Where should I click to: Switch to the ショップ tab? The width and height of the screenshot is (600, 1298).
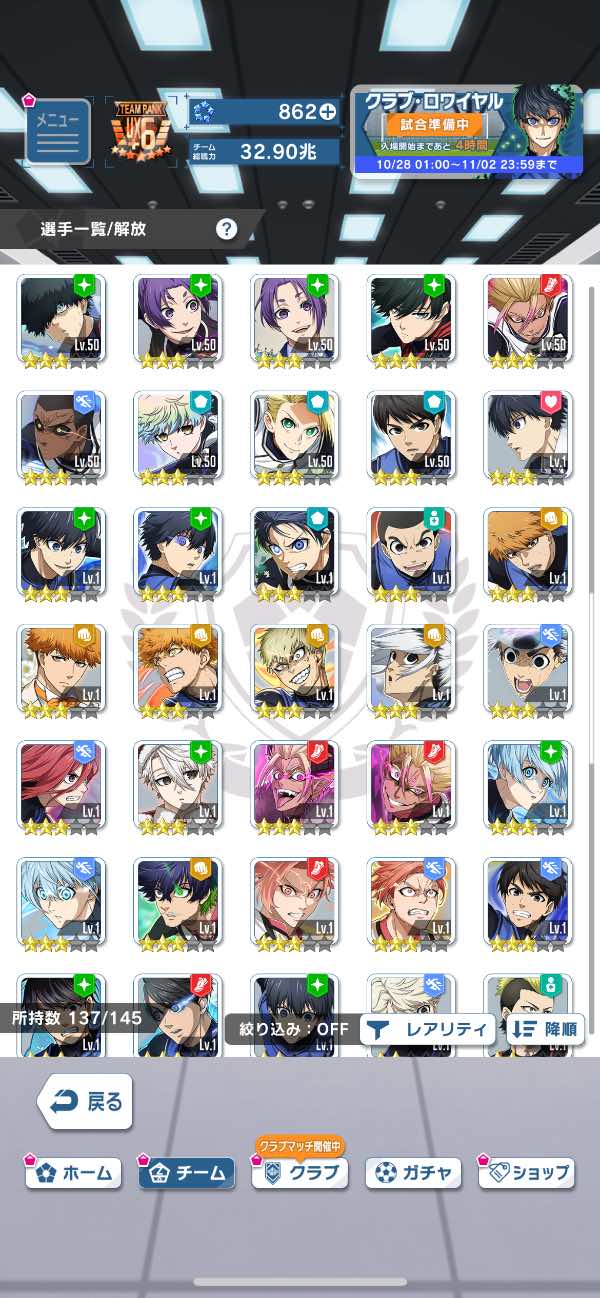pos(527,1173)
